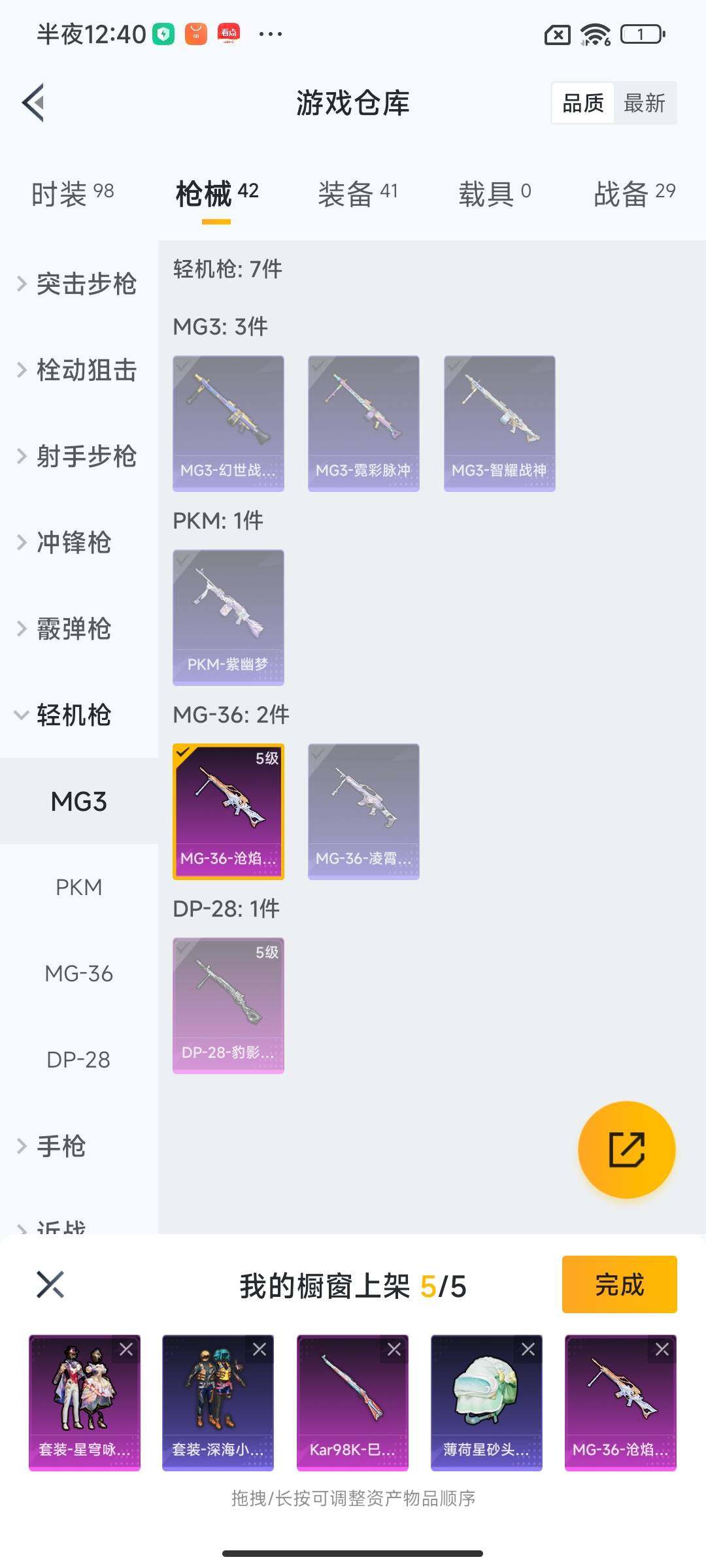Screen dimensions: 706x1568
Task: Remove the Kar98K skin from showcase
Action: pyautogui.click(x=394, y=1349)
